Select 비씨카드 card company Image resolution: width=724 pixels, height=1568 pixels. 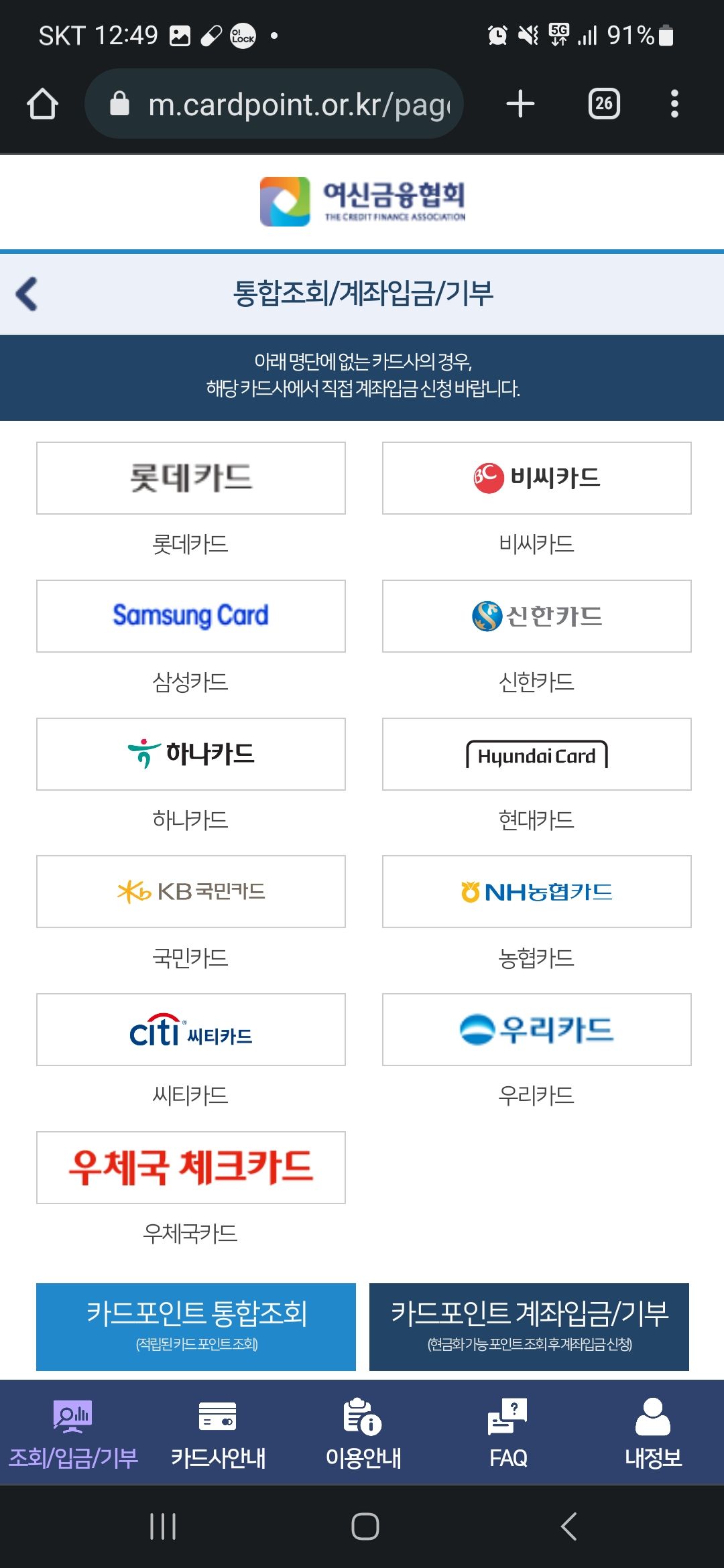tap(536, 478)
